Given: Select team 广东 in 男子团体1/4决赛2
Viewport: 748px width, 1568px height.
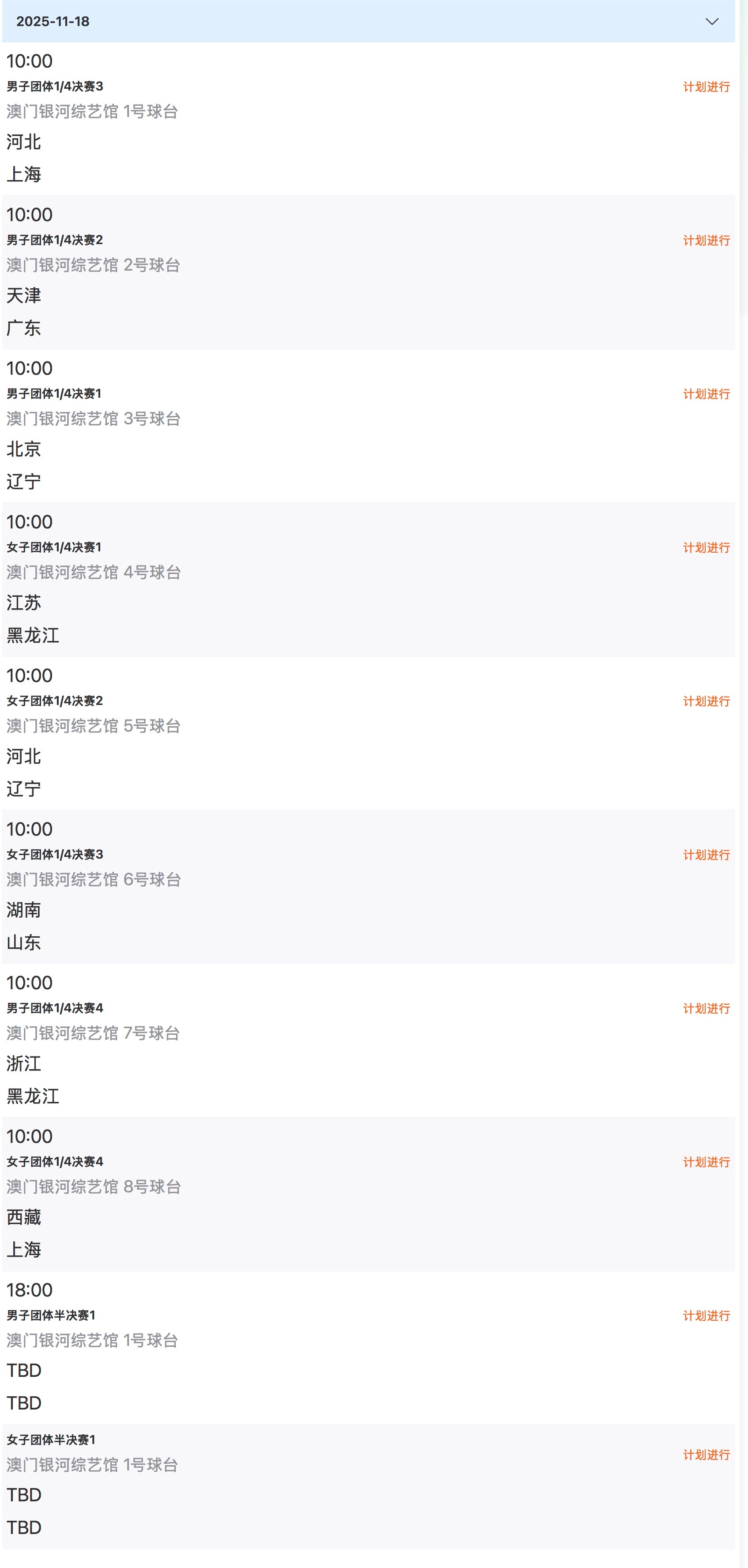Looking at the screenshot, I should [23, 328].
